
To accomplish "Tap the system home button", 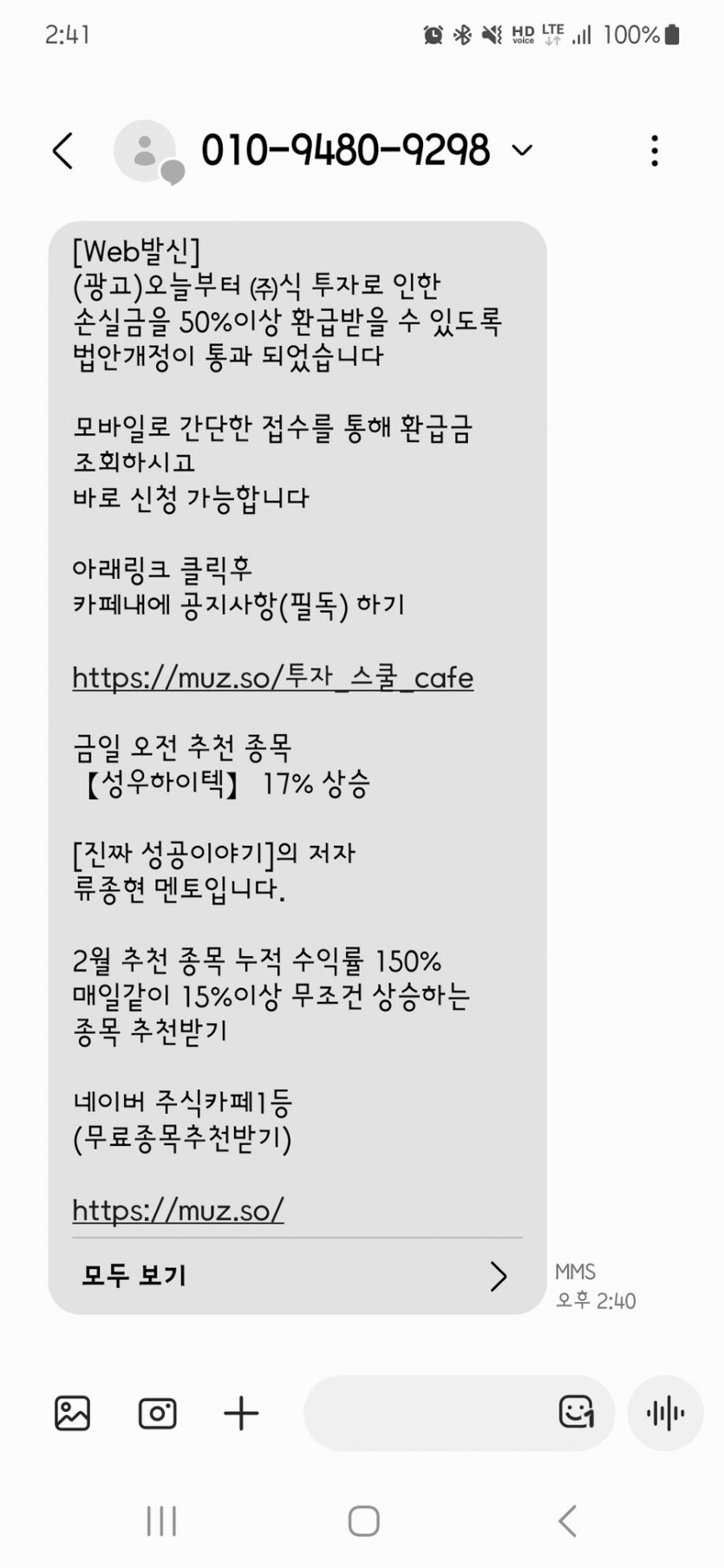I will 363,1520.
